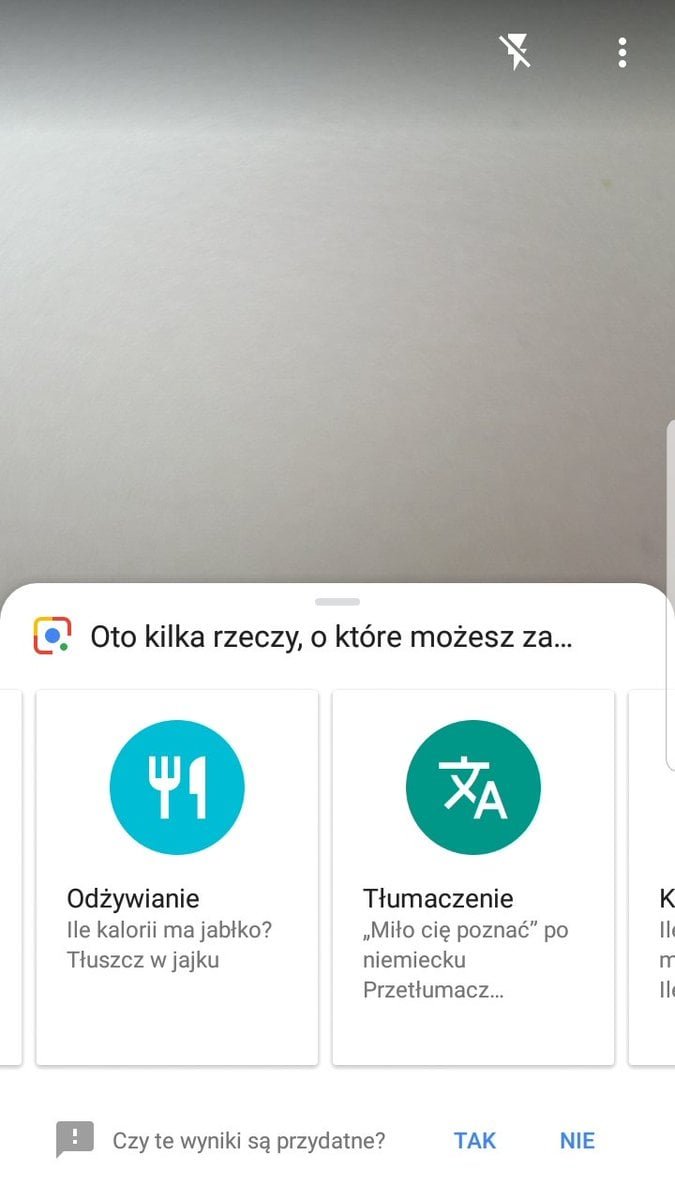
Task: Open the Tłumaczenie suggestion card
Action: 473,877
